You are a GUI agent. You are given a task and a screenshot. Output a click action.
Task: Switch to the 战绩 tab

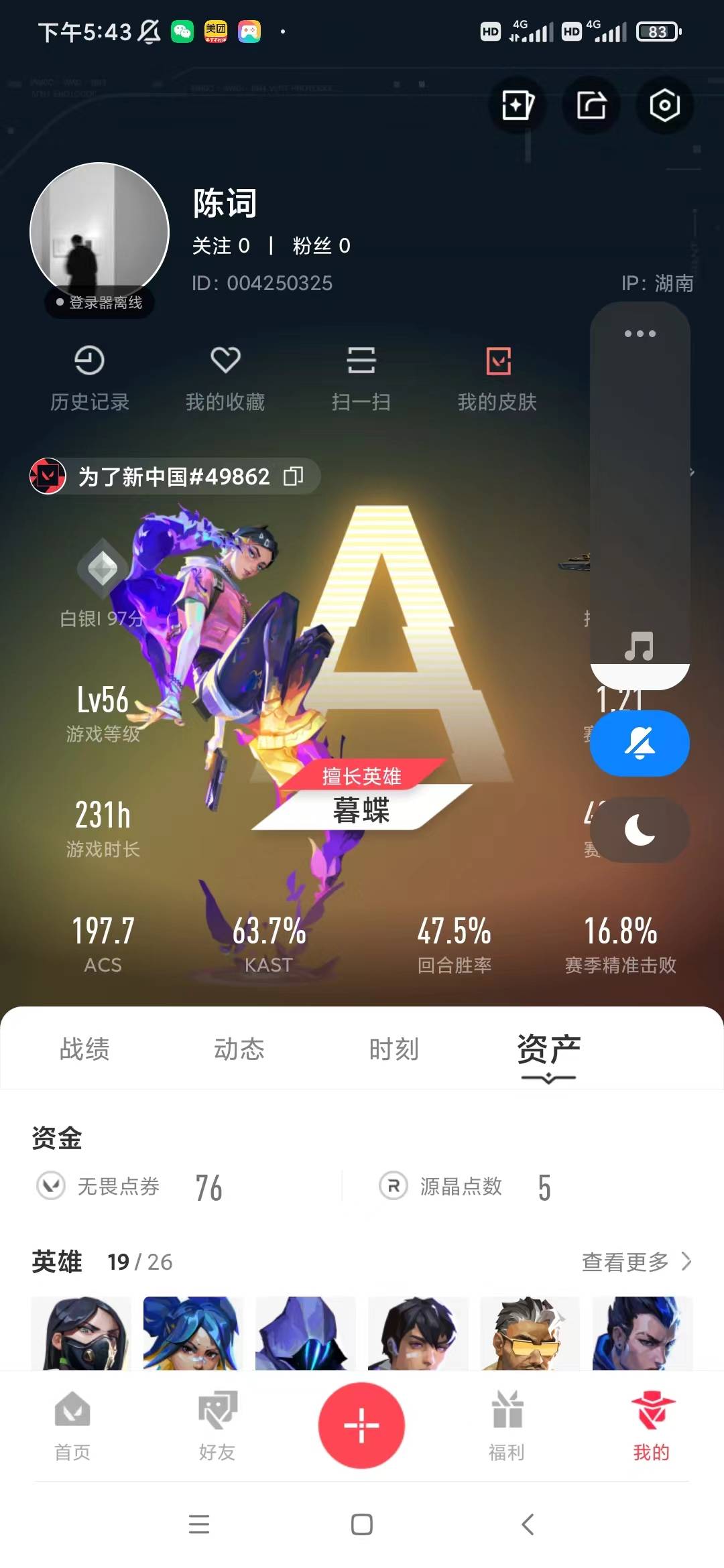[84, 1049]
